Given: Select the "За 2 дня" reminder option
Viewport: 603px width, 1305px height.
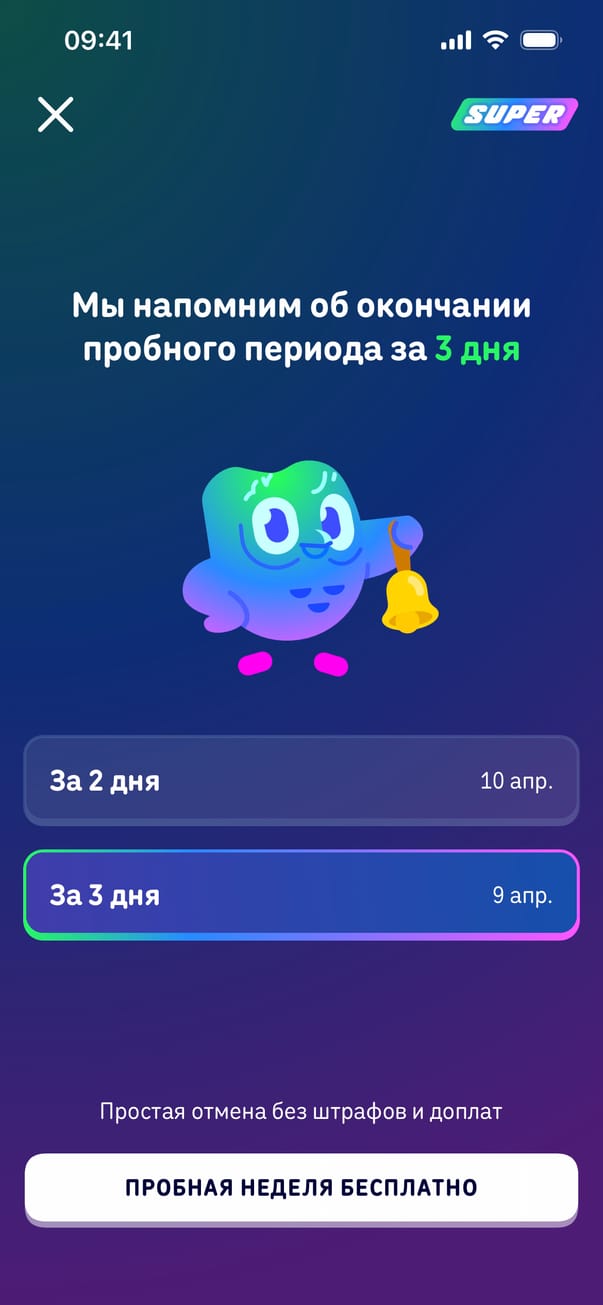Looking at the screenshot, I should tap(301, 781).
